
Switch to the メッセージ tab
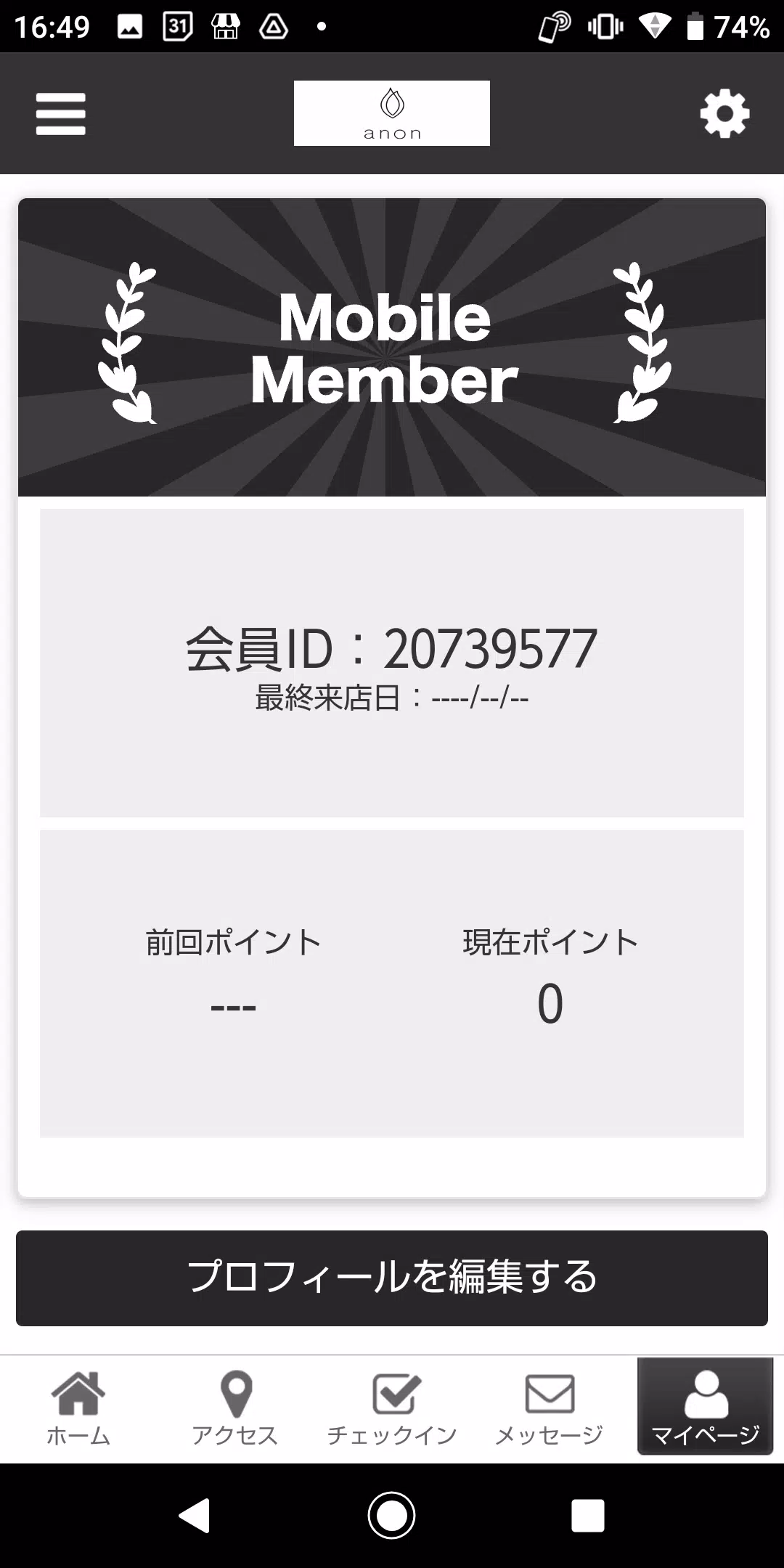548,1408
